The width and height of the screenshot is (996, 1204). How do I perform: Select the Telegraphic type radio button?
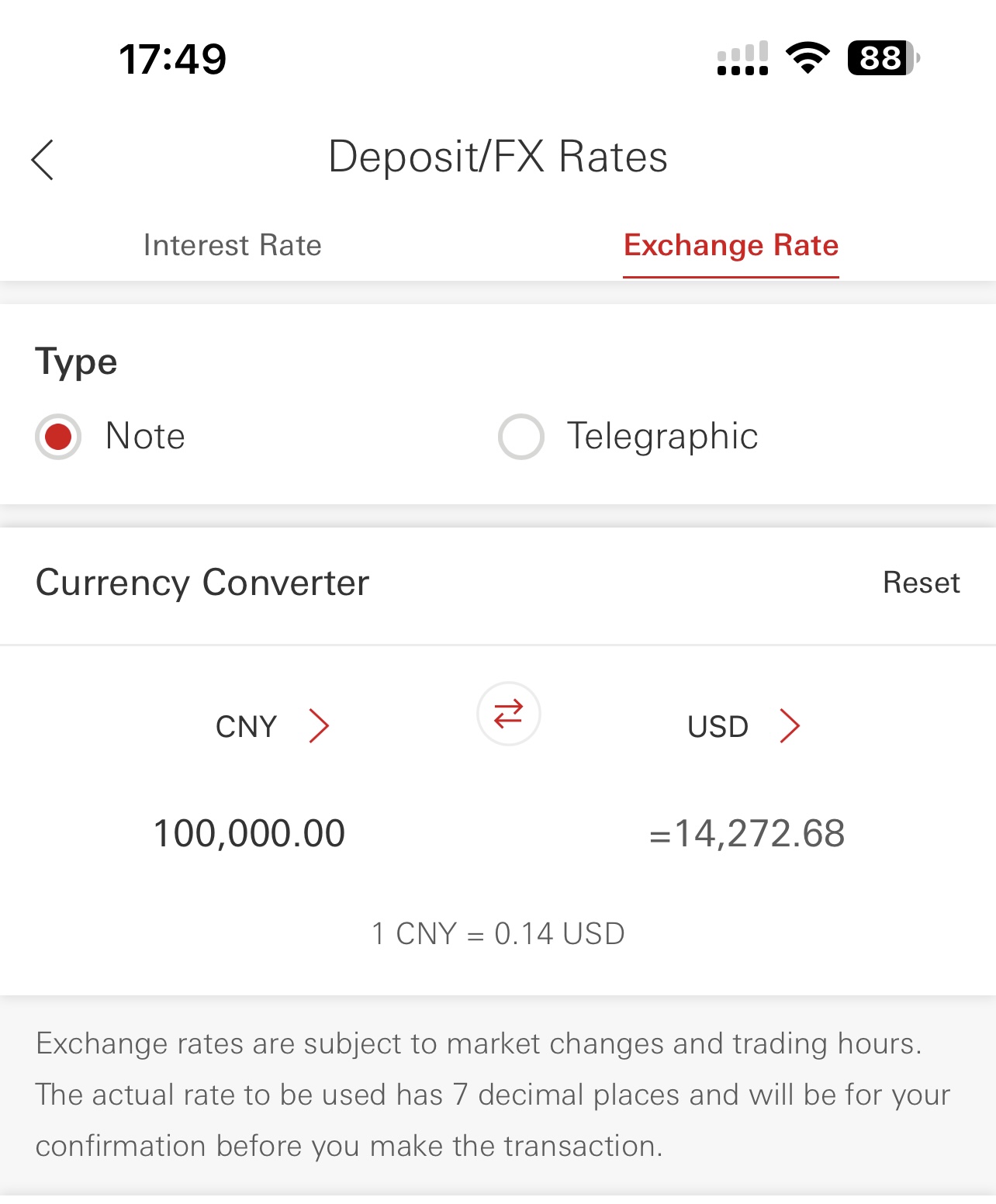click(x=520, y=436)
